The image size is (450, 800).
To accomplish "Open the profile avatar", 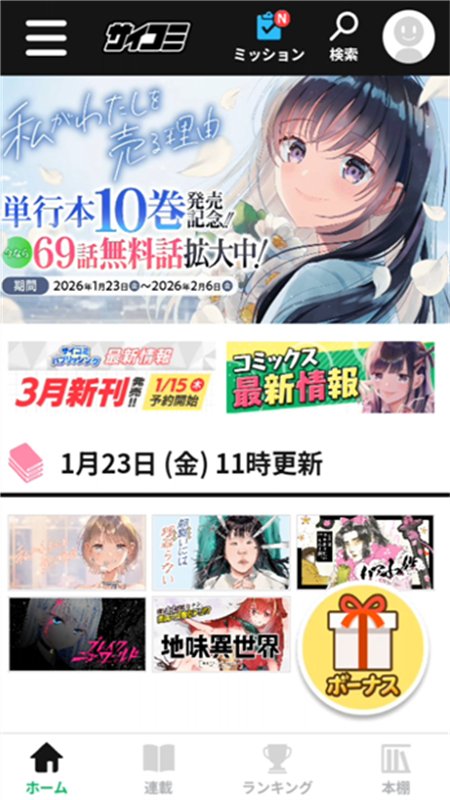I will coord(409,37).
